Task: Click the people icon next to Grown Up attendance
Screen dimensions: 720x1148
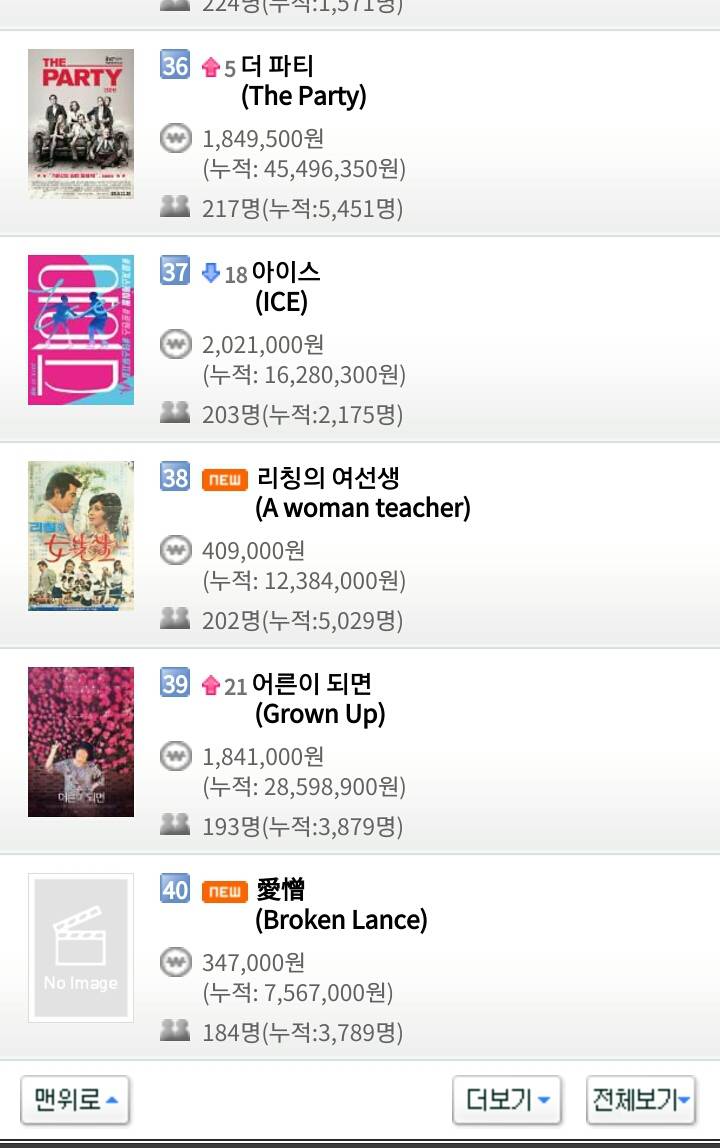Action: point(176,823)
